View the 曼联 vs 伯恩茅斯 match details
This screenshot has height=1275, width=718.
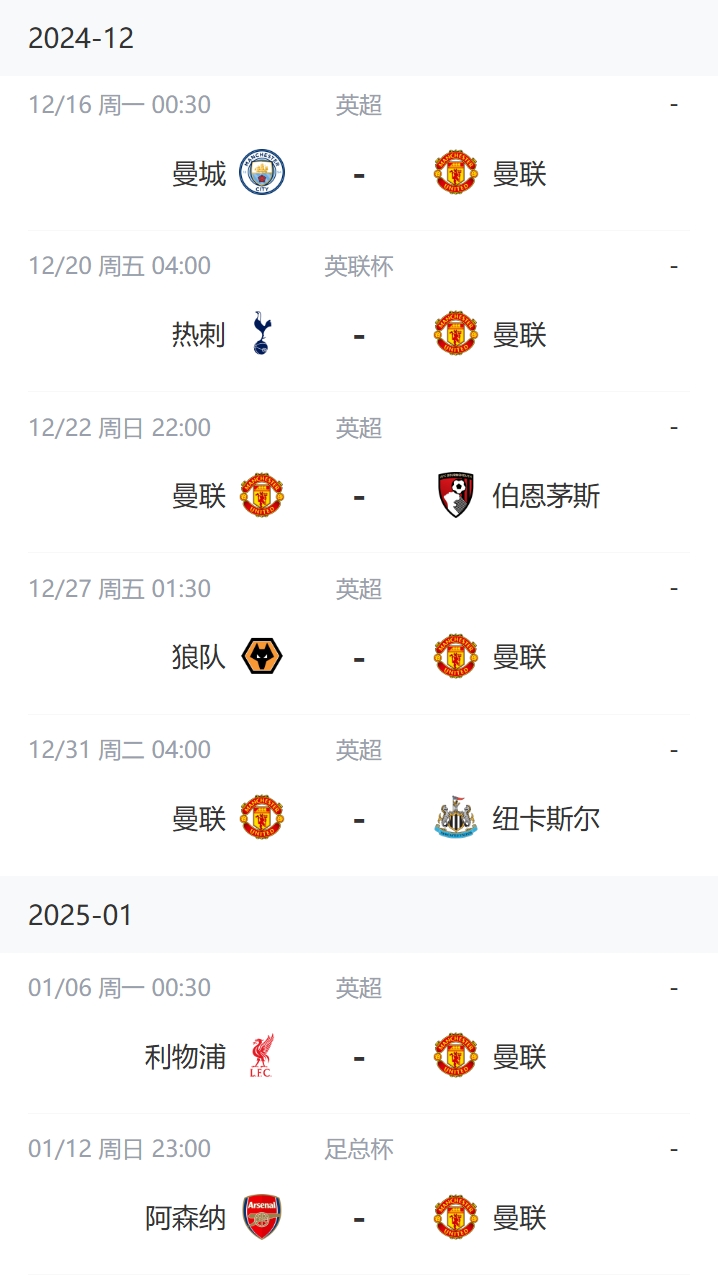tap(358, 496)
